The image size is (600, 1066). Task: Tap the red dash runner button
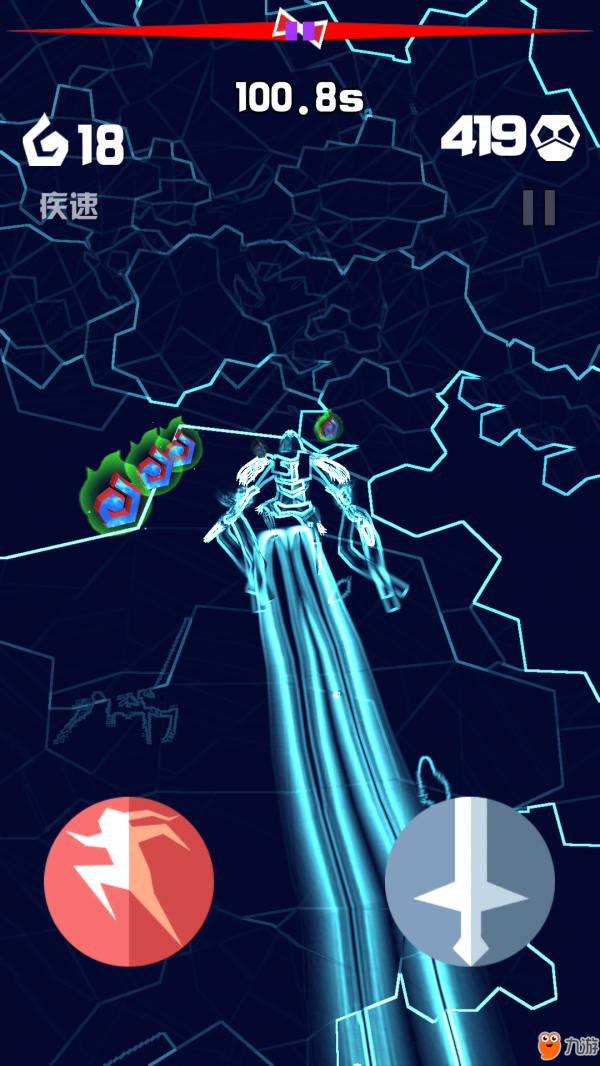pyautogui.click(x=129, y=882)
